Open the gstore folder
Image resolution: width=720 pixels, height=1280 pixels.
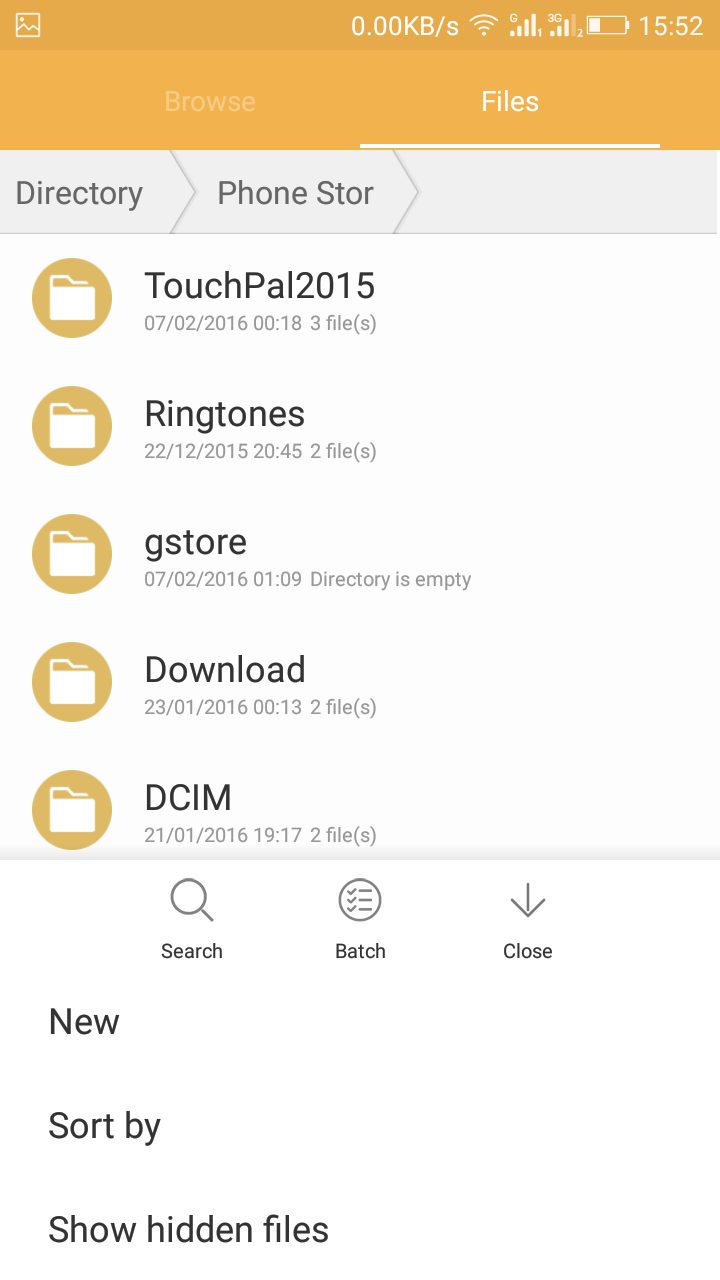pos(360,554)
